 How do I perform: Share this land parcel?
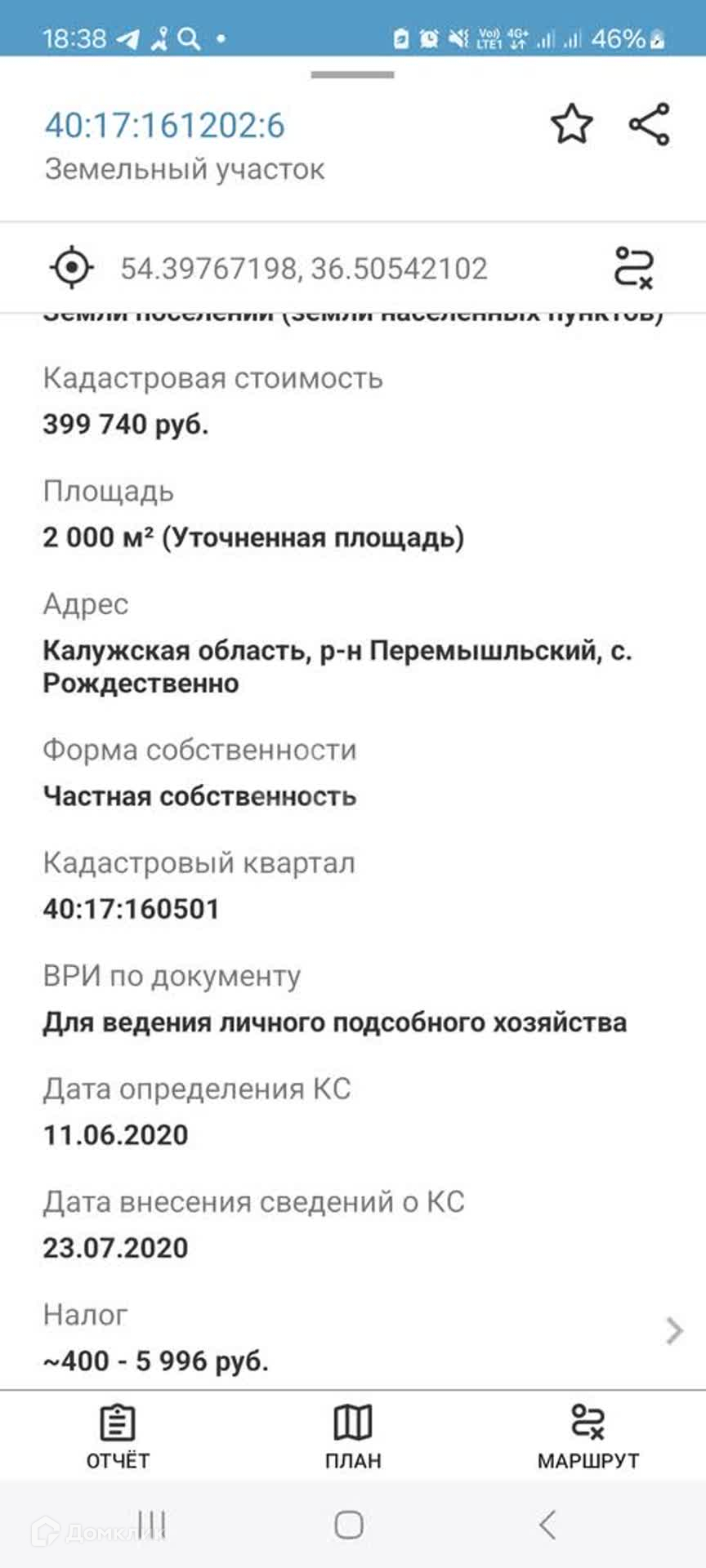[650, 124]
